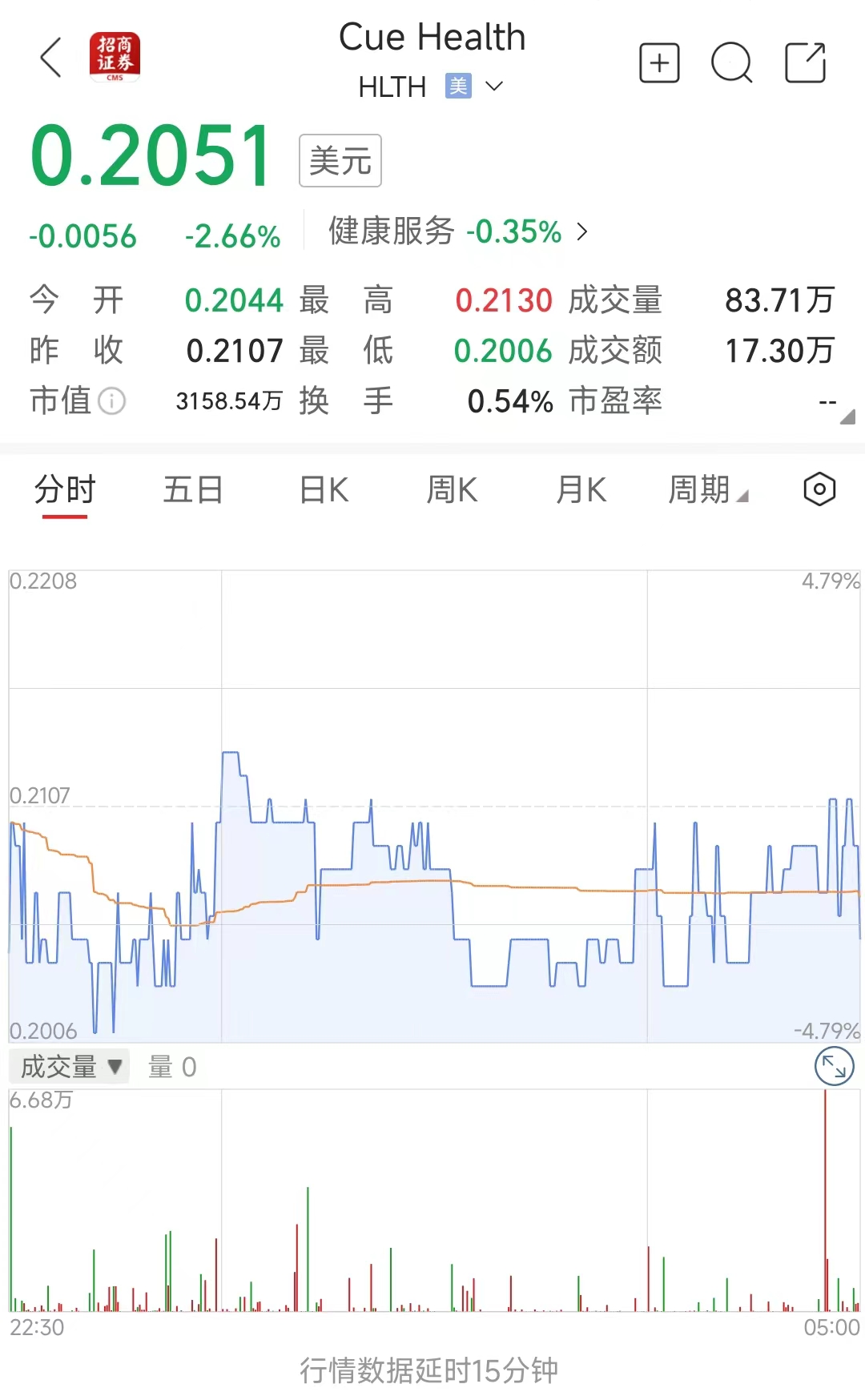
Task: Open chart settings hexagon icon
Action: click(x=819, y=489)
